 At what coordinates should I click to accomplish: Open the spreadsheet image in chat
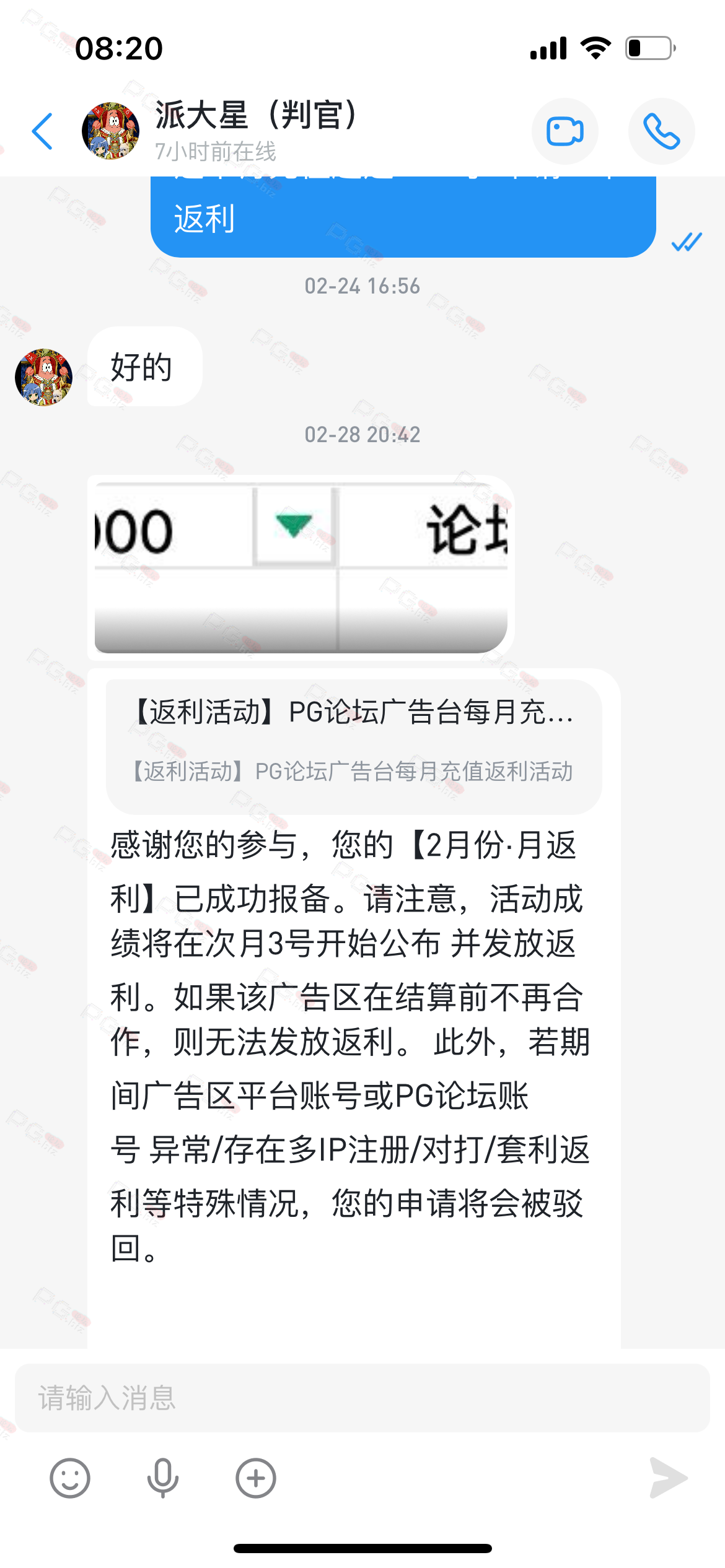301,567
